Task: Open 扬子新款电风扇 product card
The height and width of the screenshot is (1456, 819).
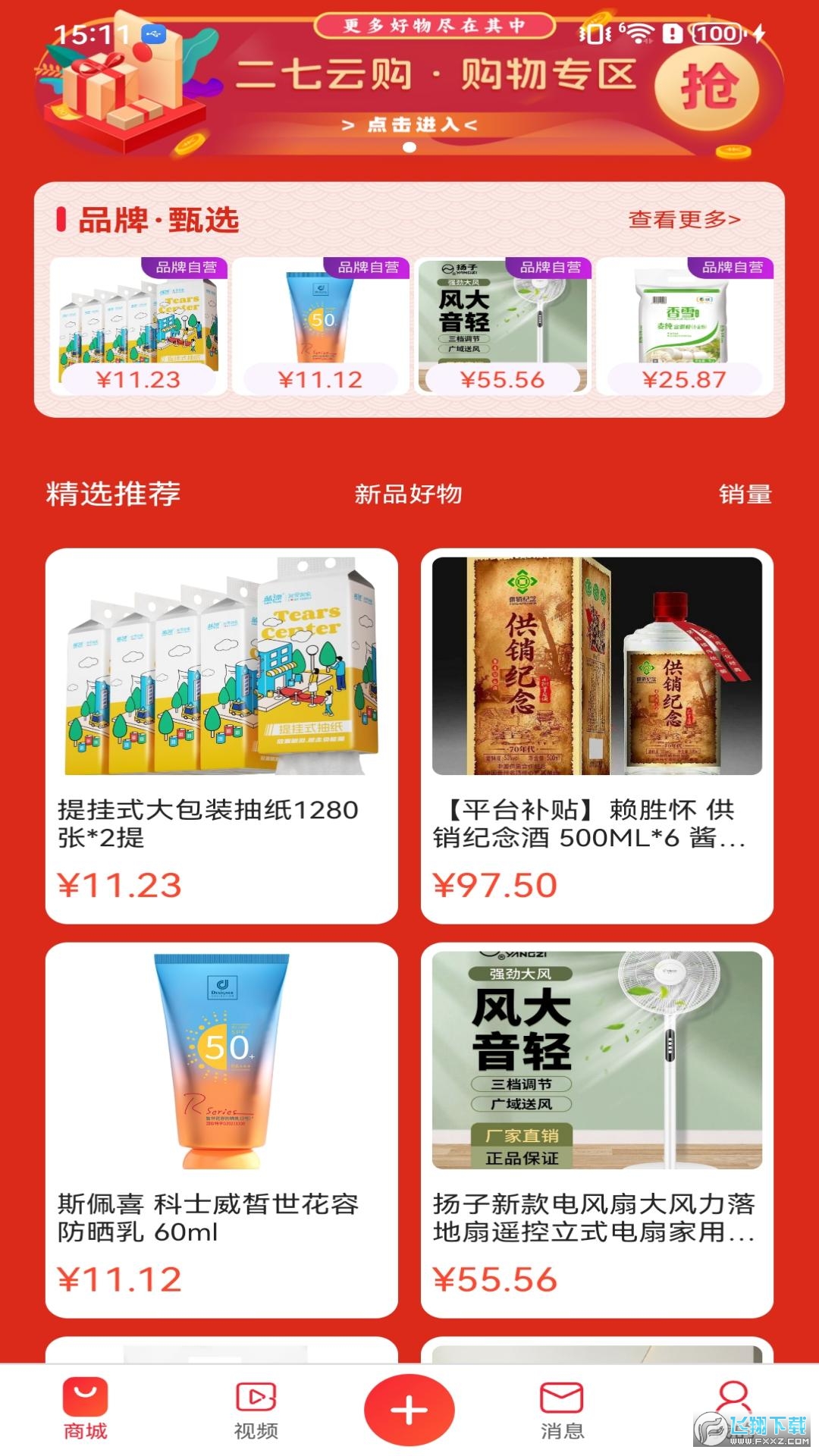Action: 597,1130
